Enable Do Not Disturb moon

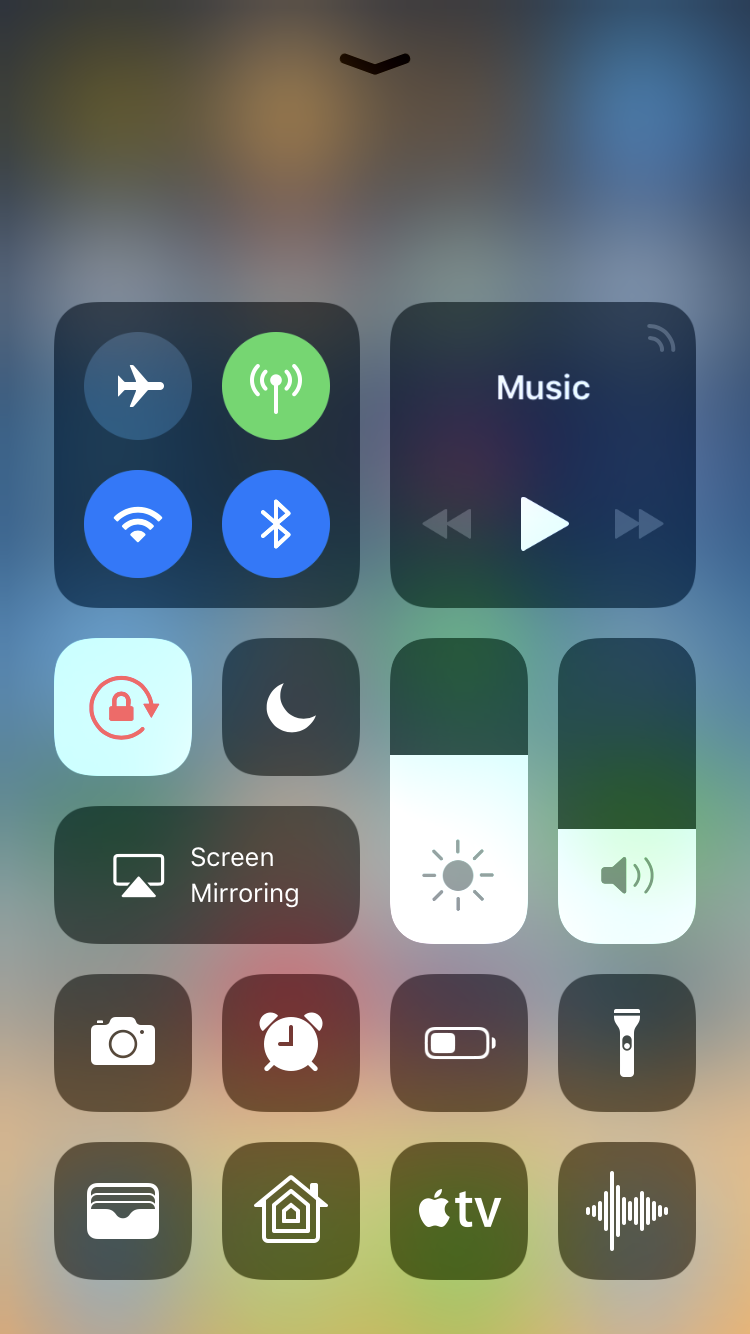click(x=291, y=707)
